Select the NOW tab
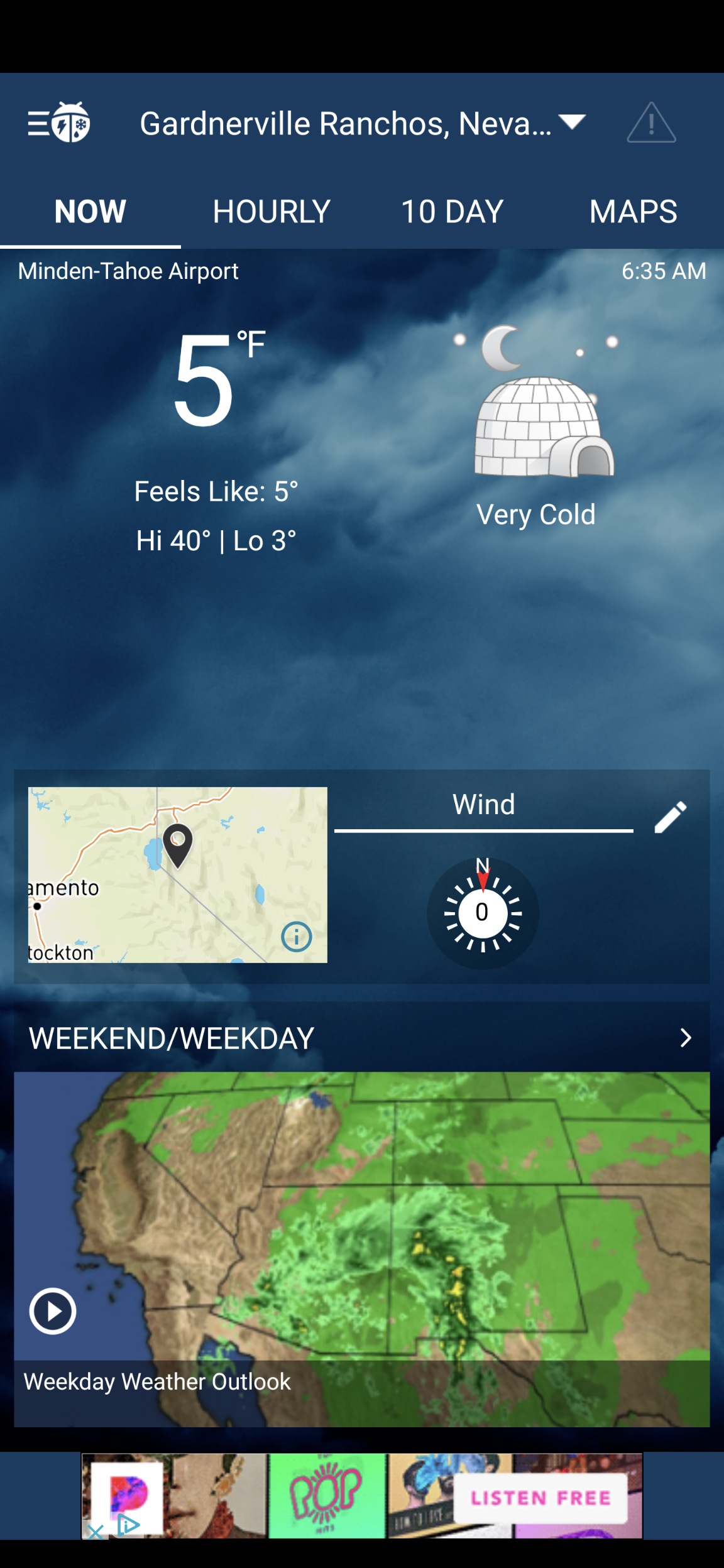This screenshot has width=724, height=1568. 90,212
